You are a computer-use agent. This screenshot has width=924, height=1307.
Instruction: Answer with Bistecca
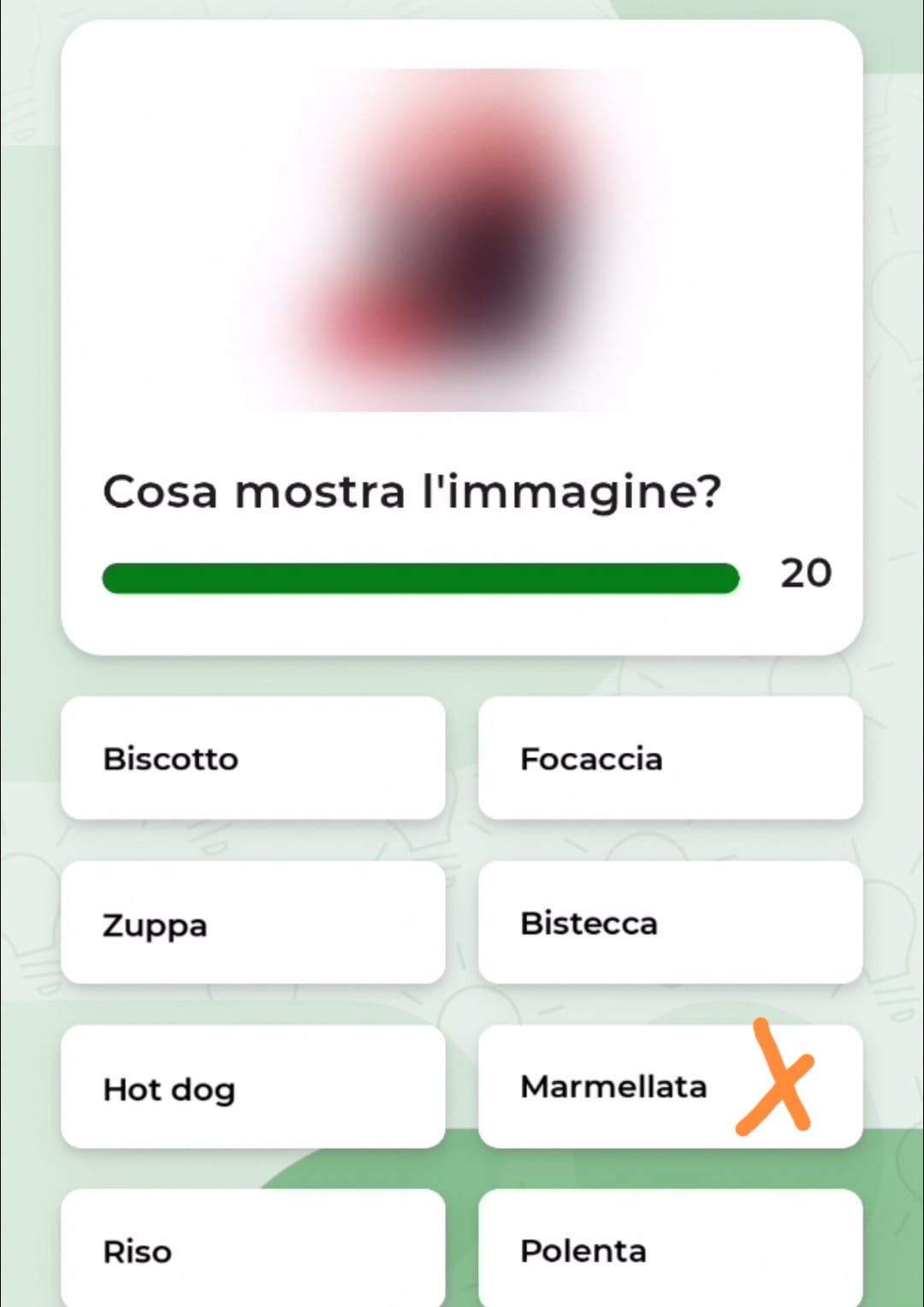click(670, 924)
